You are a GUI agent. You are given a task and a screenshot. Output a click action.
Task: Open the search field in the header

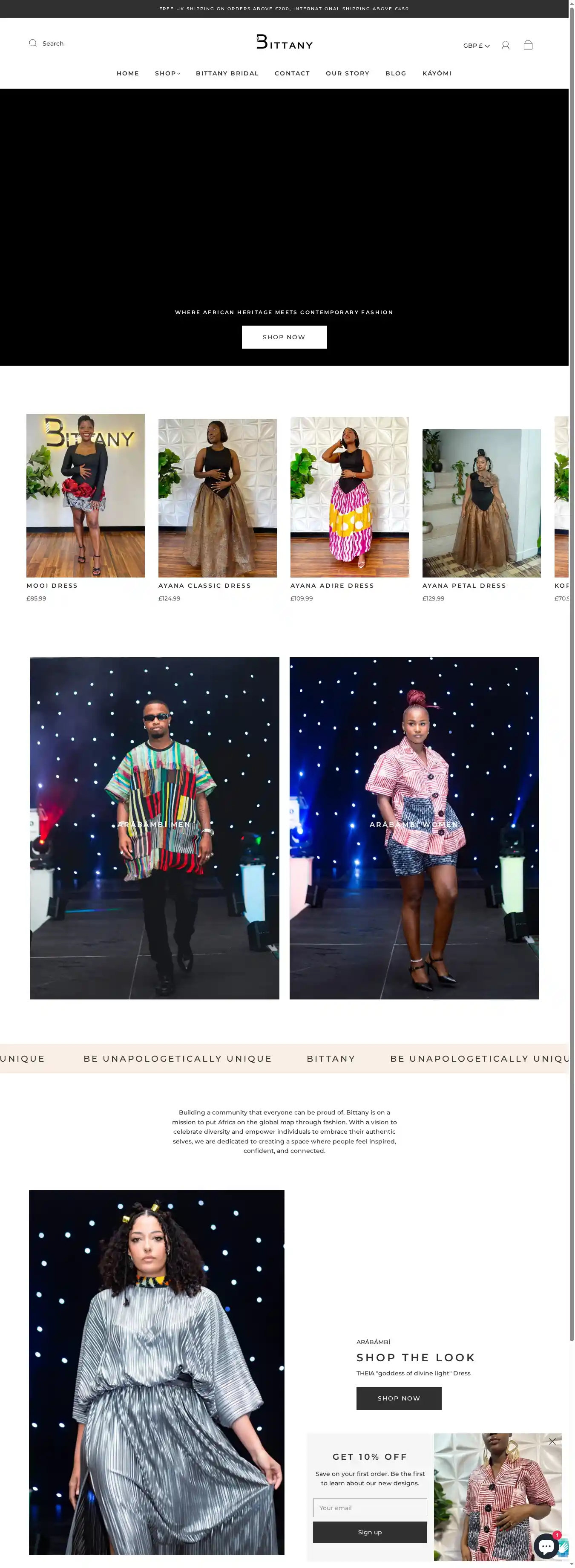(x=46, y=43)
